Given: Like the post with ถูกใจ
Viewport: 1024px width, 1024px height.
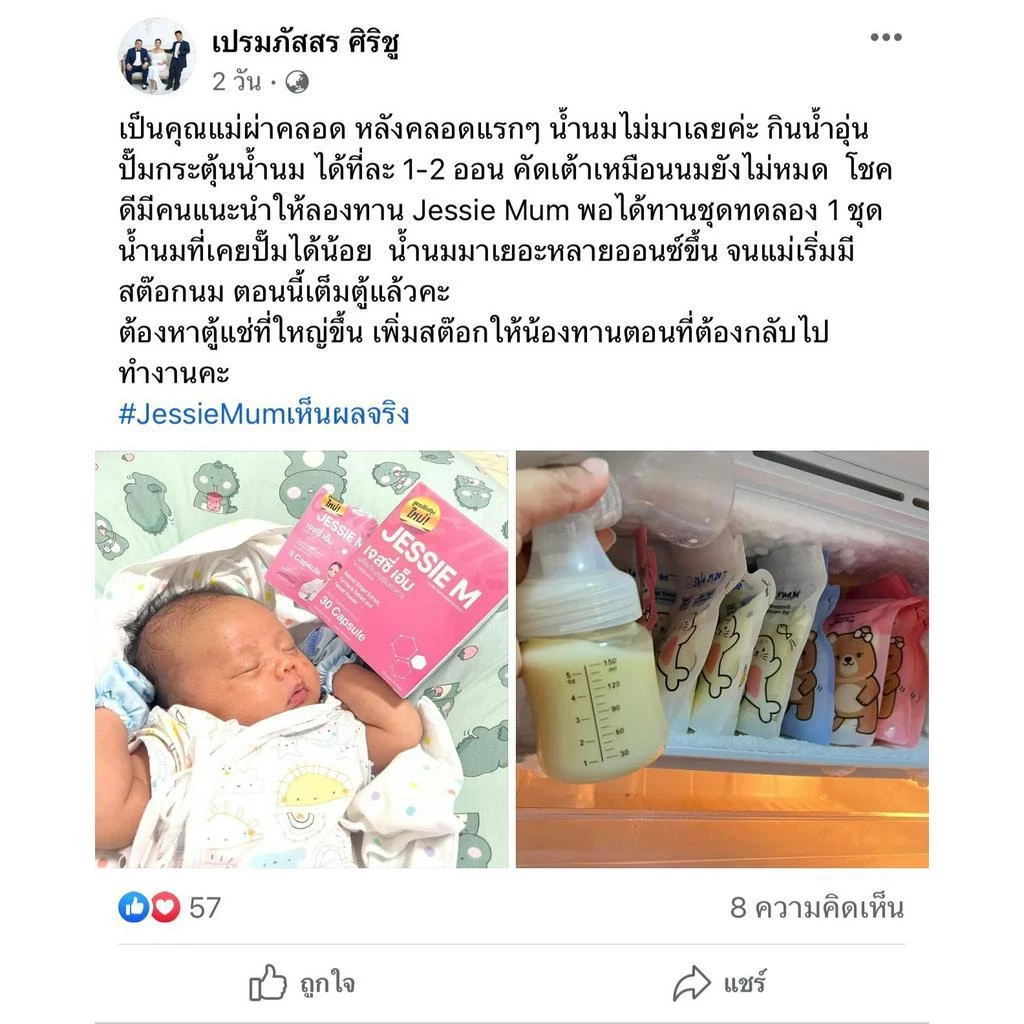Looking at the screenshot, I should [302, 983].
